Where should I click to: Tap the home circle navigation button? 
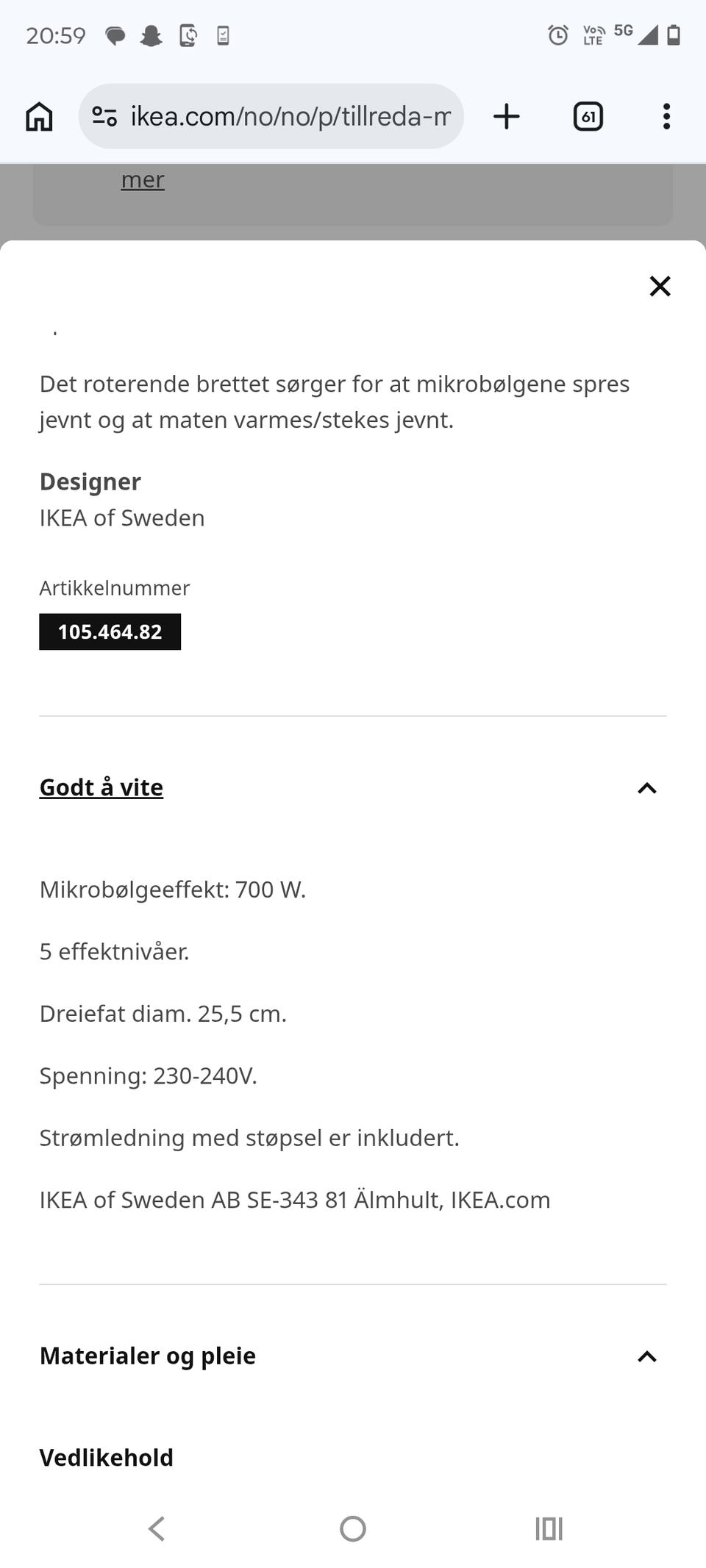pos(352,1528)
